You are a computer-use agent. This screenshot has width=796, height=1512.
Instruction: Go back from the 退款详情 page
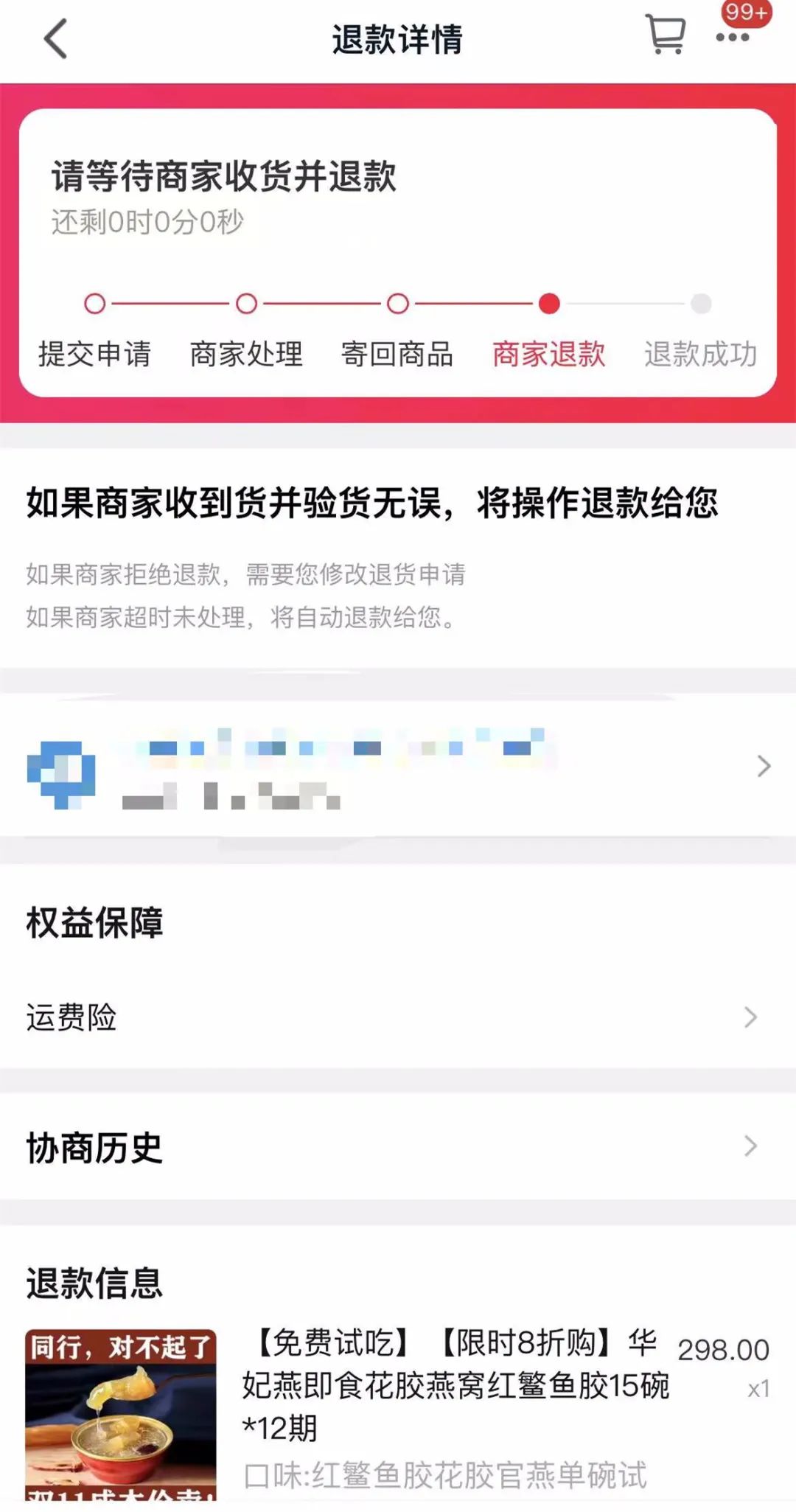[x=56, y=39]
